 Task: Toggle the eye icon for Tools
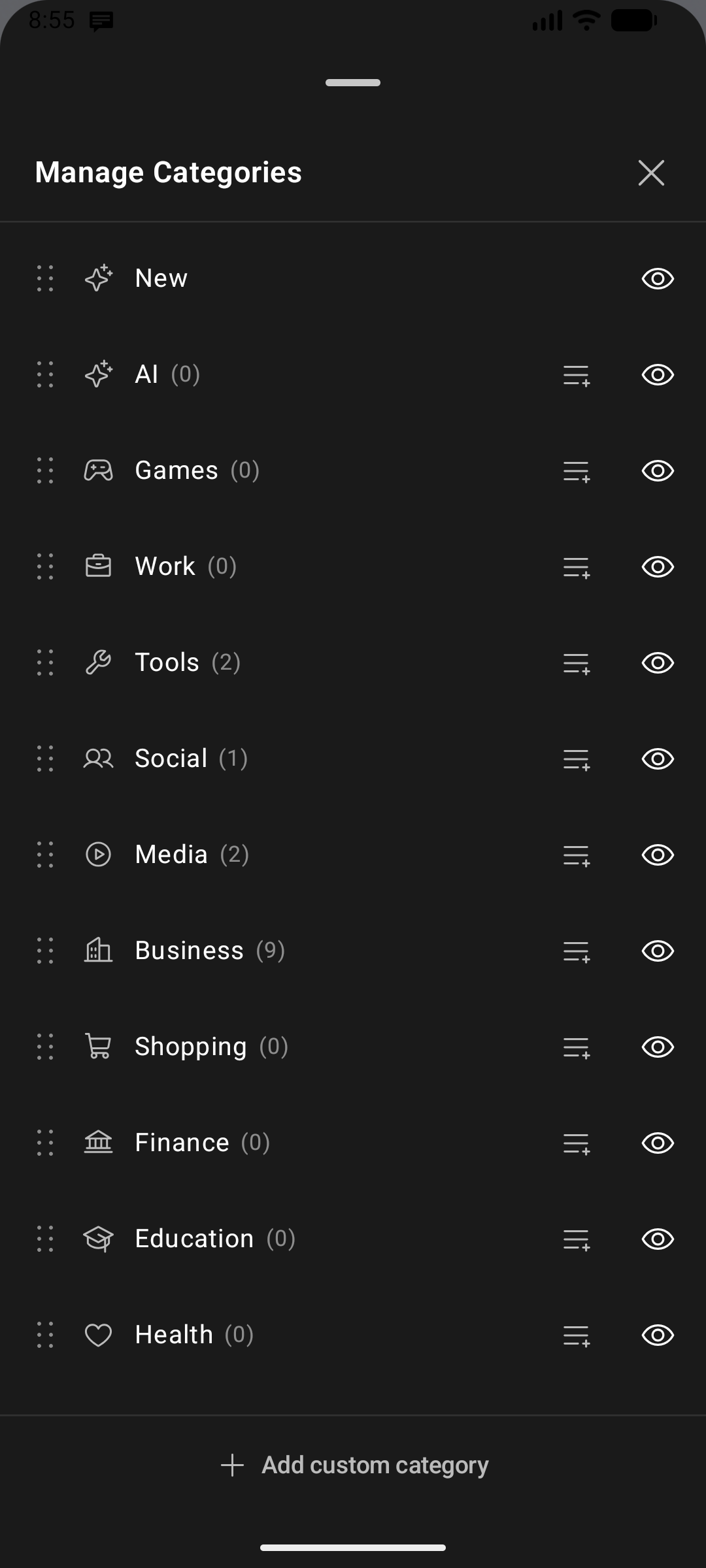(658, 663)
